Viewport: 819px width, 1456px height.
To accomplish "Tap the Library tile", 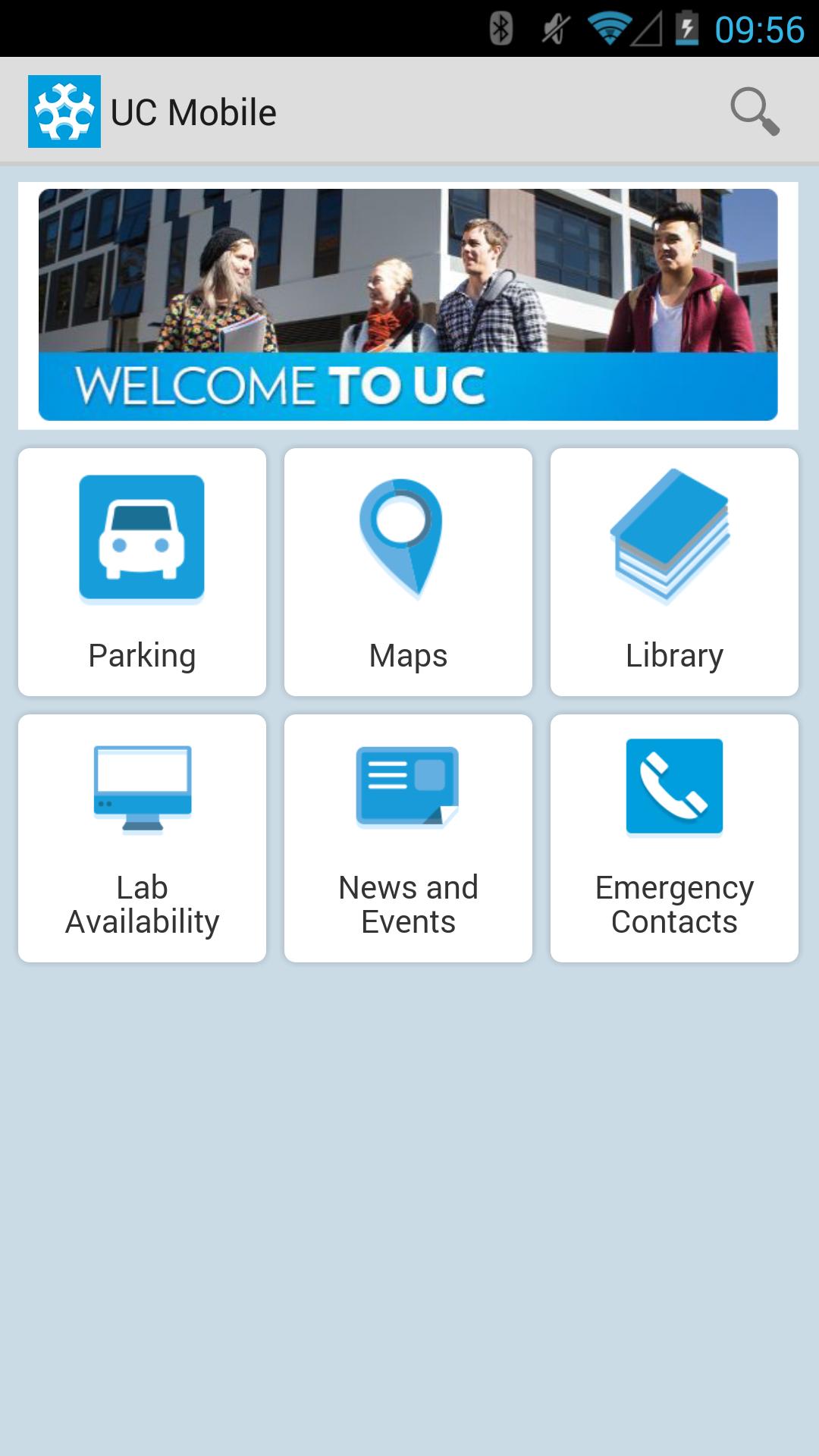I will coord(673,573).
